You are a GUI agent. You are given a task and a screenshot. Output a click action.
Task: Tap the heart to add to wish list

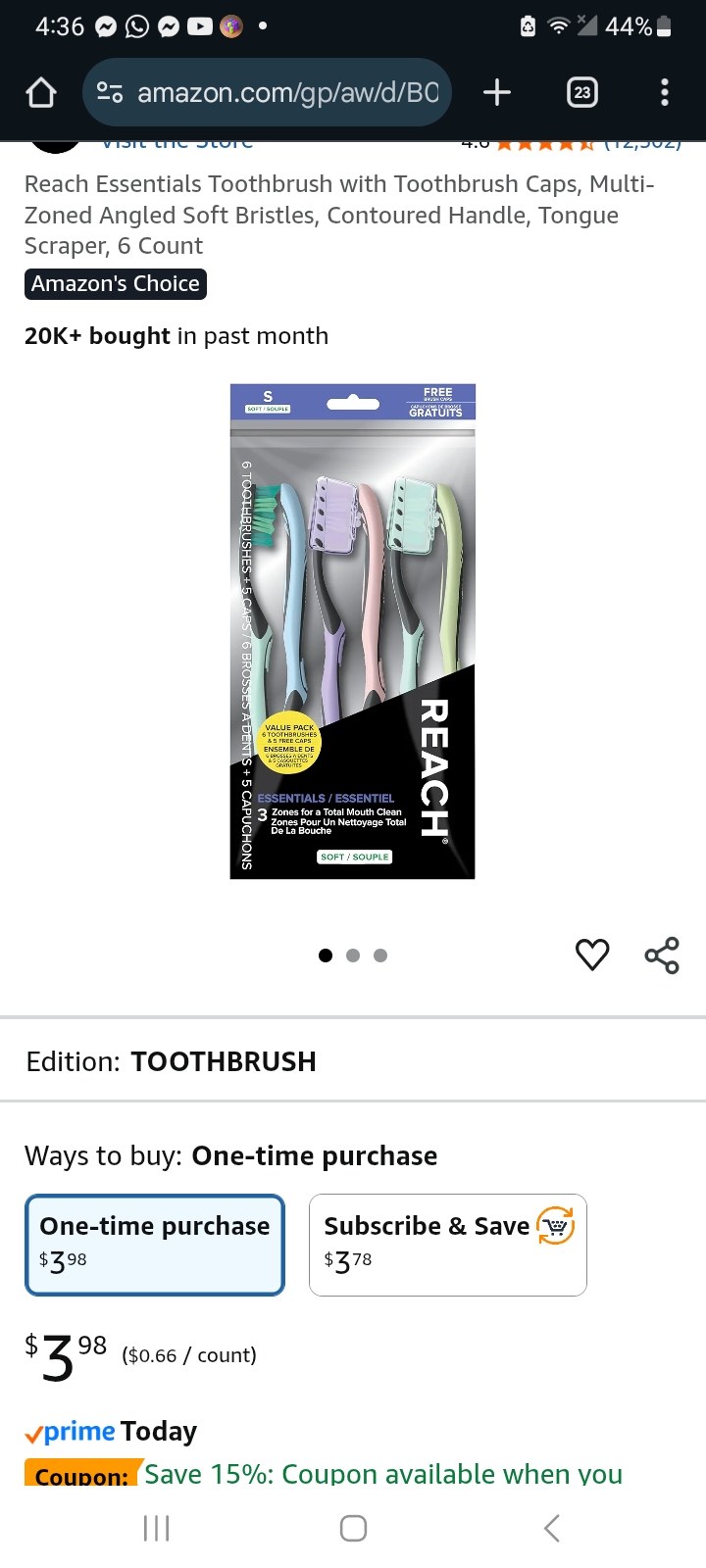tap(592, 955)
